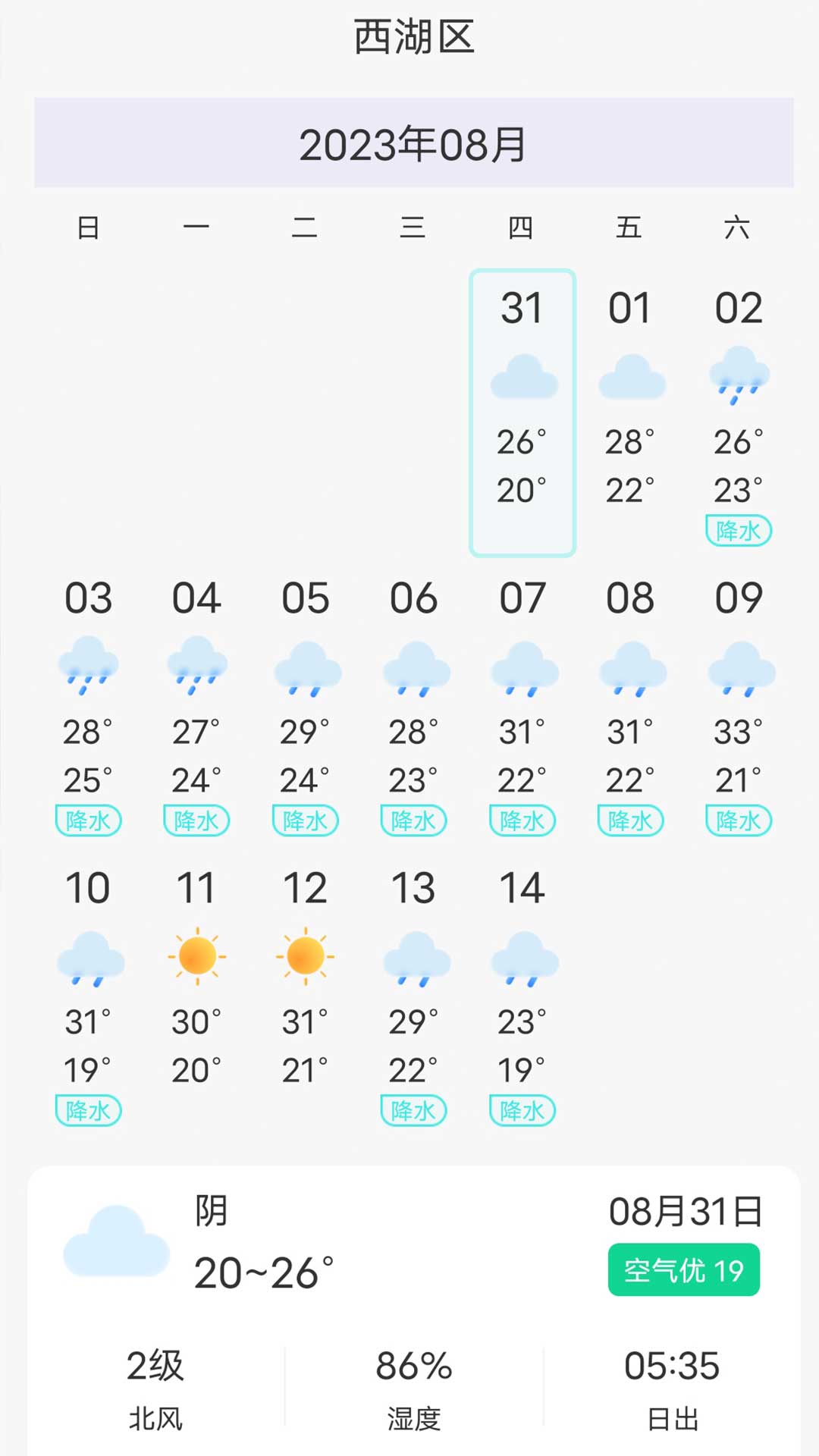Select day 13 in the calendar
Screen dimensions: 819x1456
pos(414,993)
